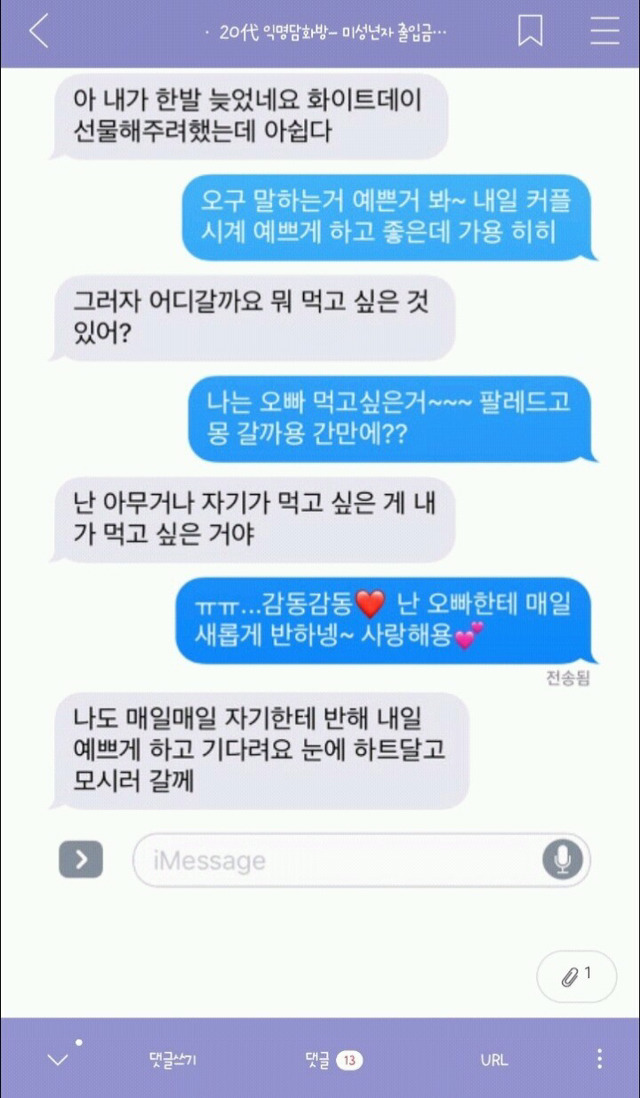Open the hamburger menu
The height and width of the screenshot is (1098, 640).
pyautogui.click(x=604, y=33)
